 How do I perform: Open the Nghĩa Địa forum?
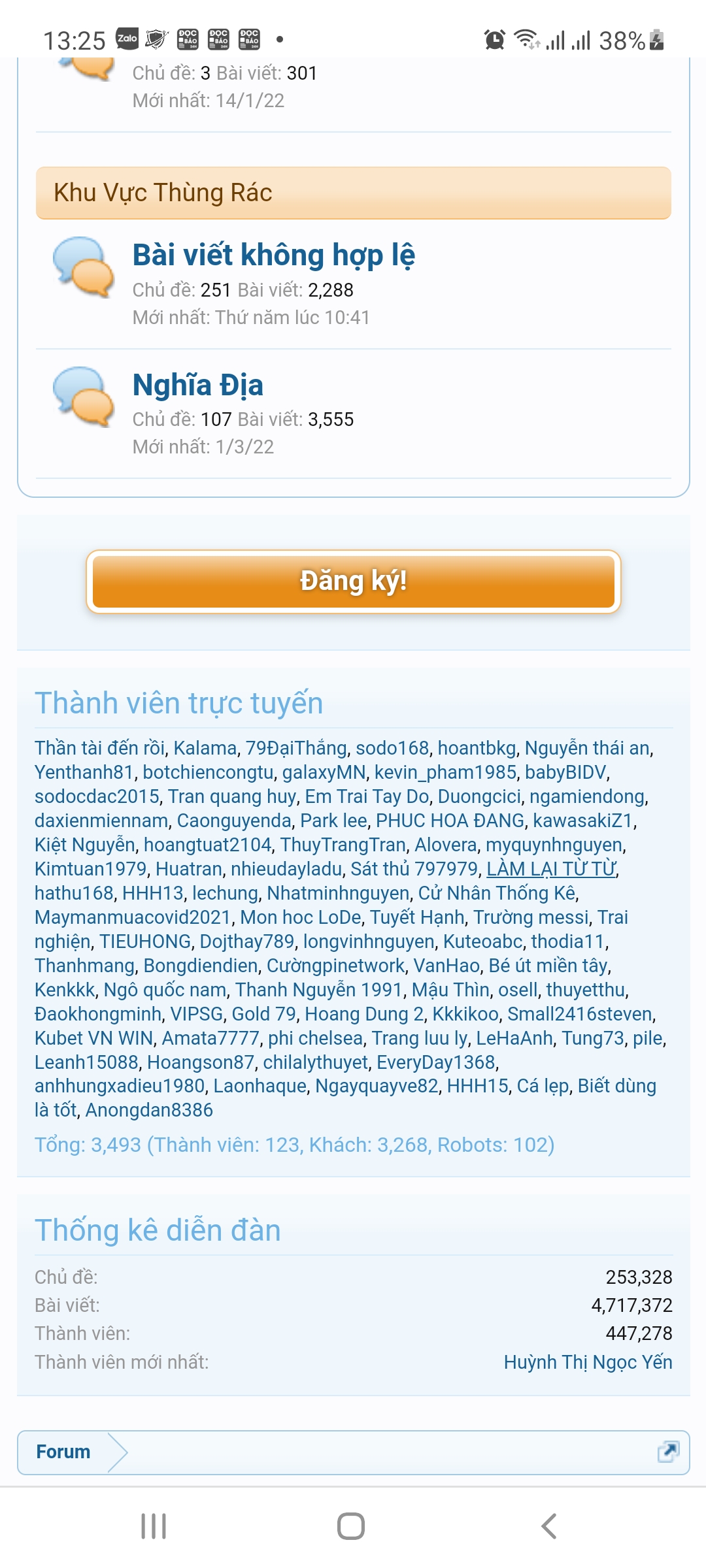tap(198, 385)
